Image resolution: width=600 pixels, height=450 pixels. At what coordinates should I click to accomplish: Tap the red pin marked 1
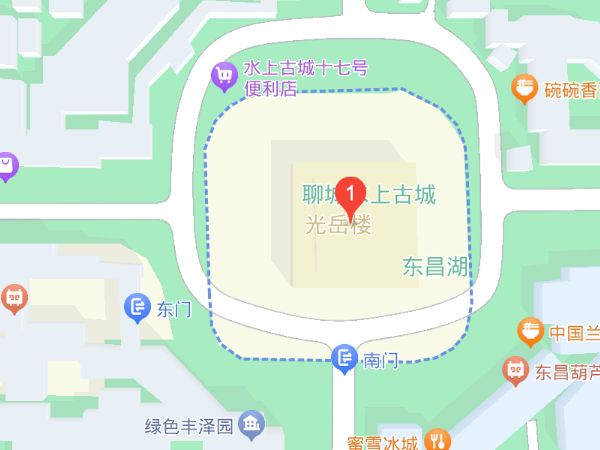350,192
